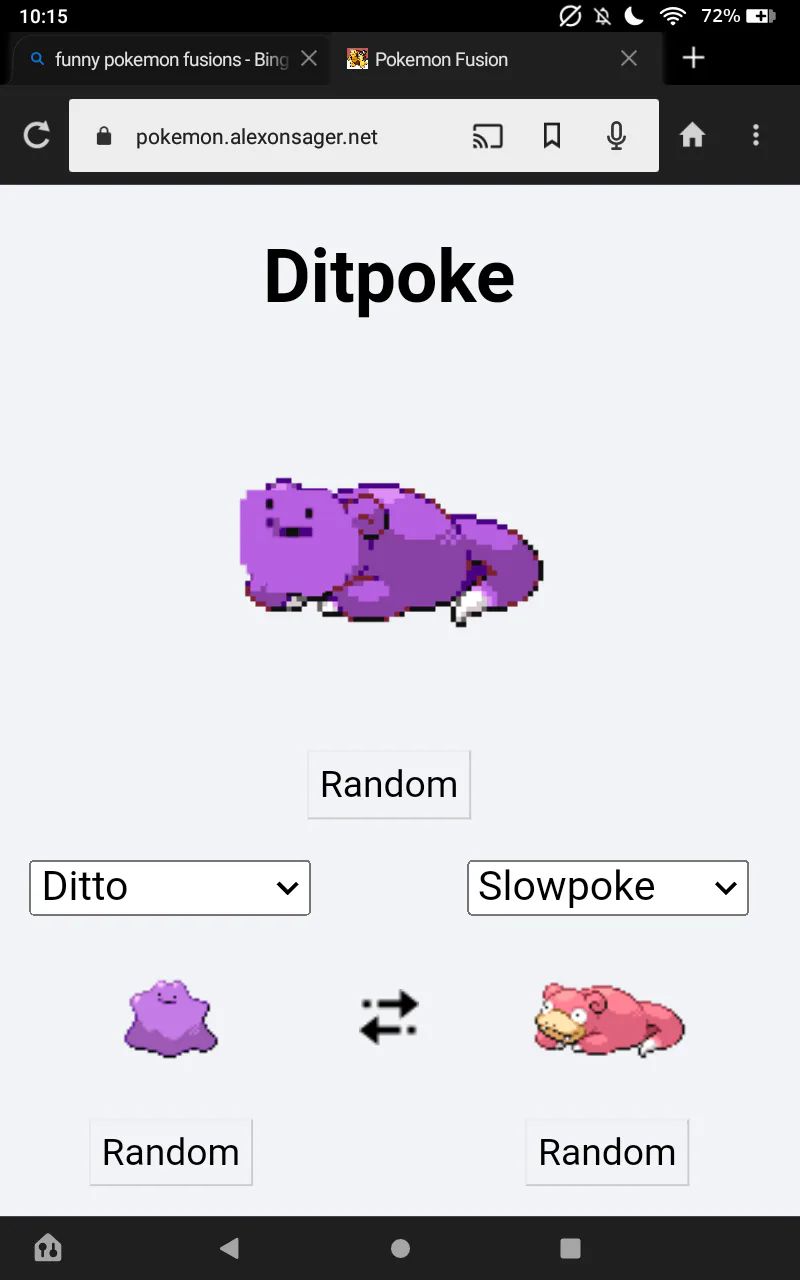The image size is (800, 1280).
Task: Go back with the system back button
Action: click(x=230, y=1247)
